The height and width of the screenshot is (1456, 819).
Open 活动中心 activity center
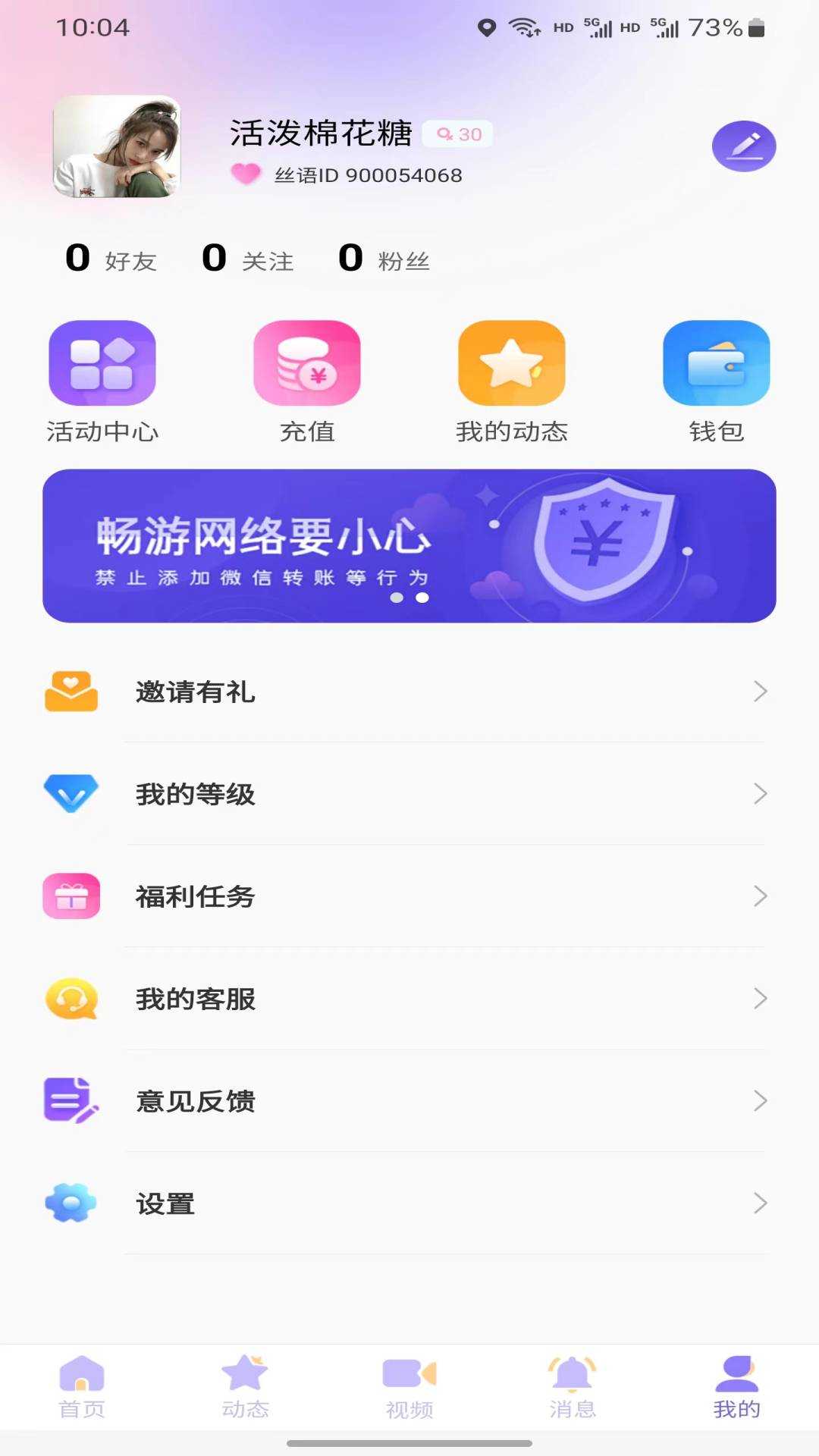pos(102,381)
